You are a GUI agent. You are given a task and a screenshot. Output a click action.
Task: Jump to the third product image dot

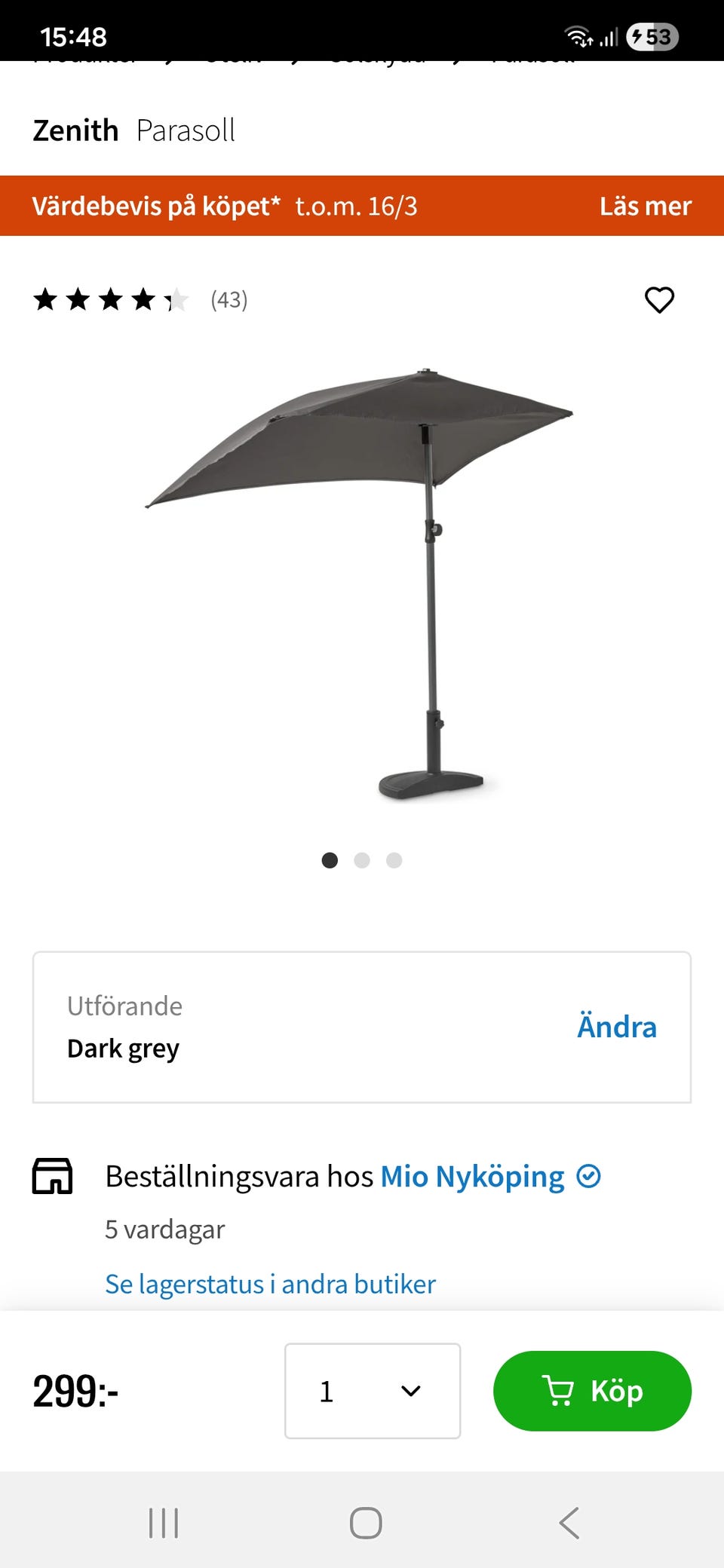(394, 860)
